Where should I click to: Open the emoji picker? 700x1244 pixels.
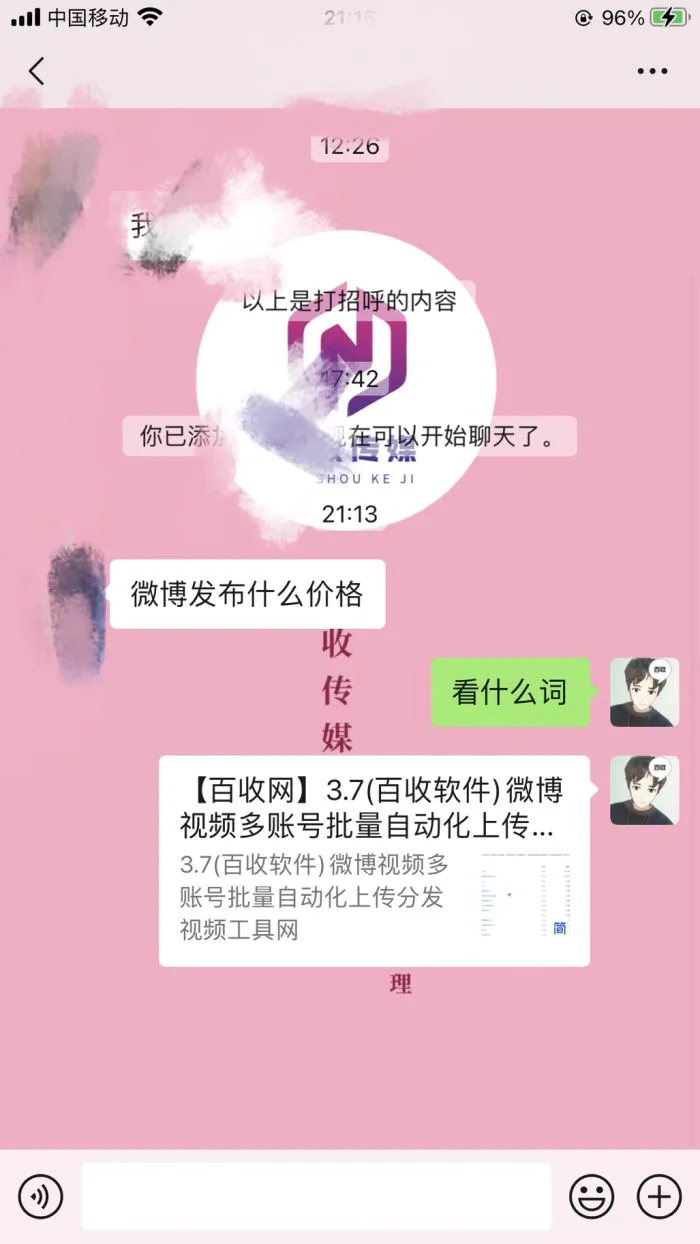click(x=591, y=1196)
